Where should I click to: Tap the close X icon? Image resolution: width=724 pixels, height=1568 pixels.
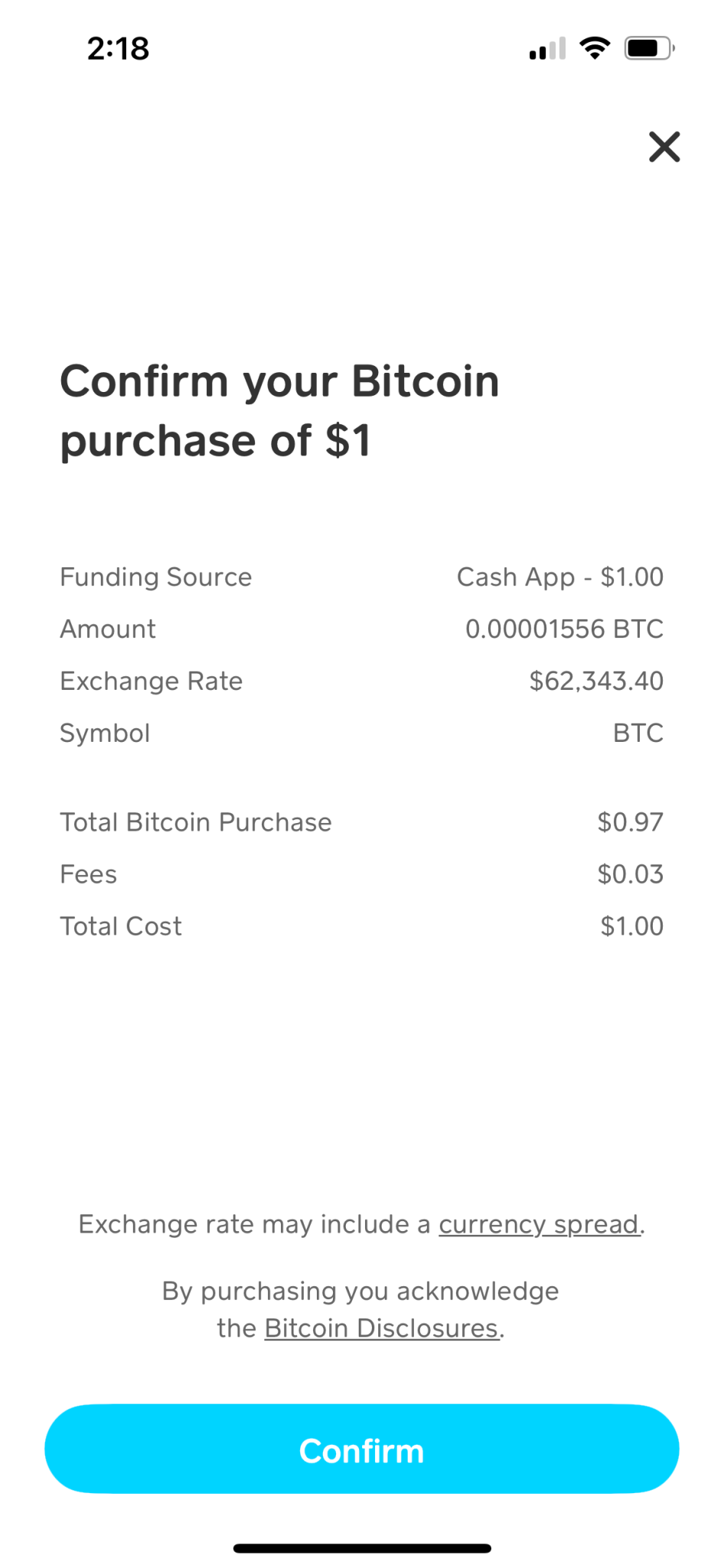point(664,147)
